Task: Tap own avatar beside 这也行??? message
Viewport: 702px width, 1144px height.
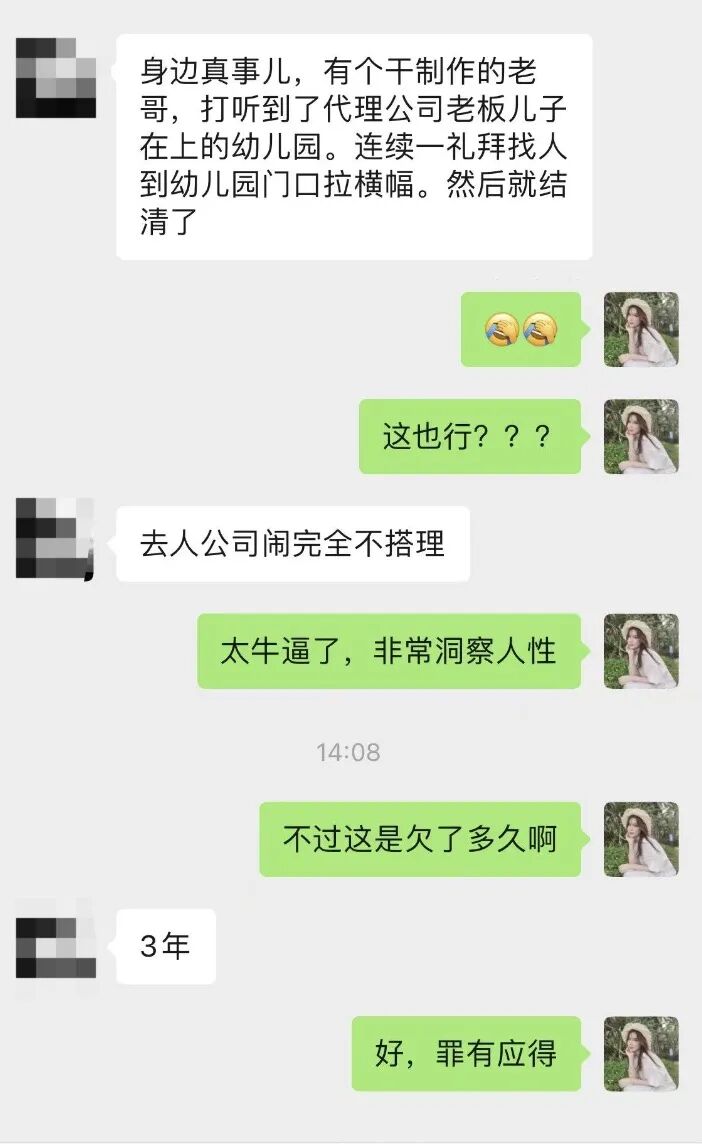Action: point(641,436)
